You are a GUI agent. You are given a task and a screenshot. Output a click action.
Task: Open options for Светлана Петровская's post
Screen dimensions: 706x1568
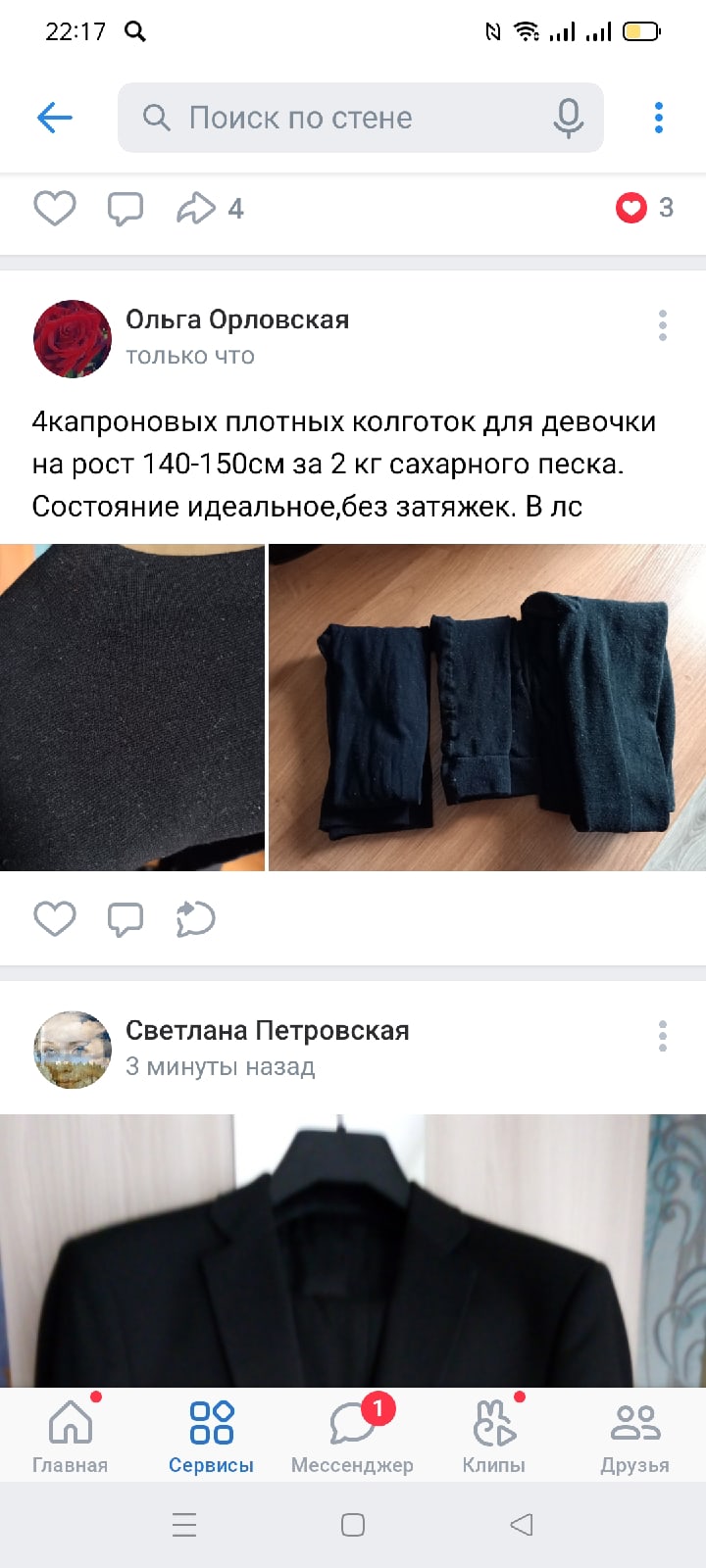[x=663, y=1036]
